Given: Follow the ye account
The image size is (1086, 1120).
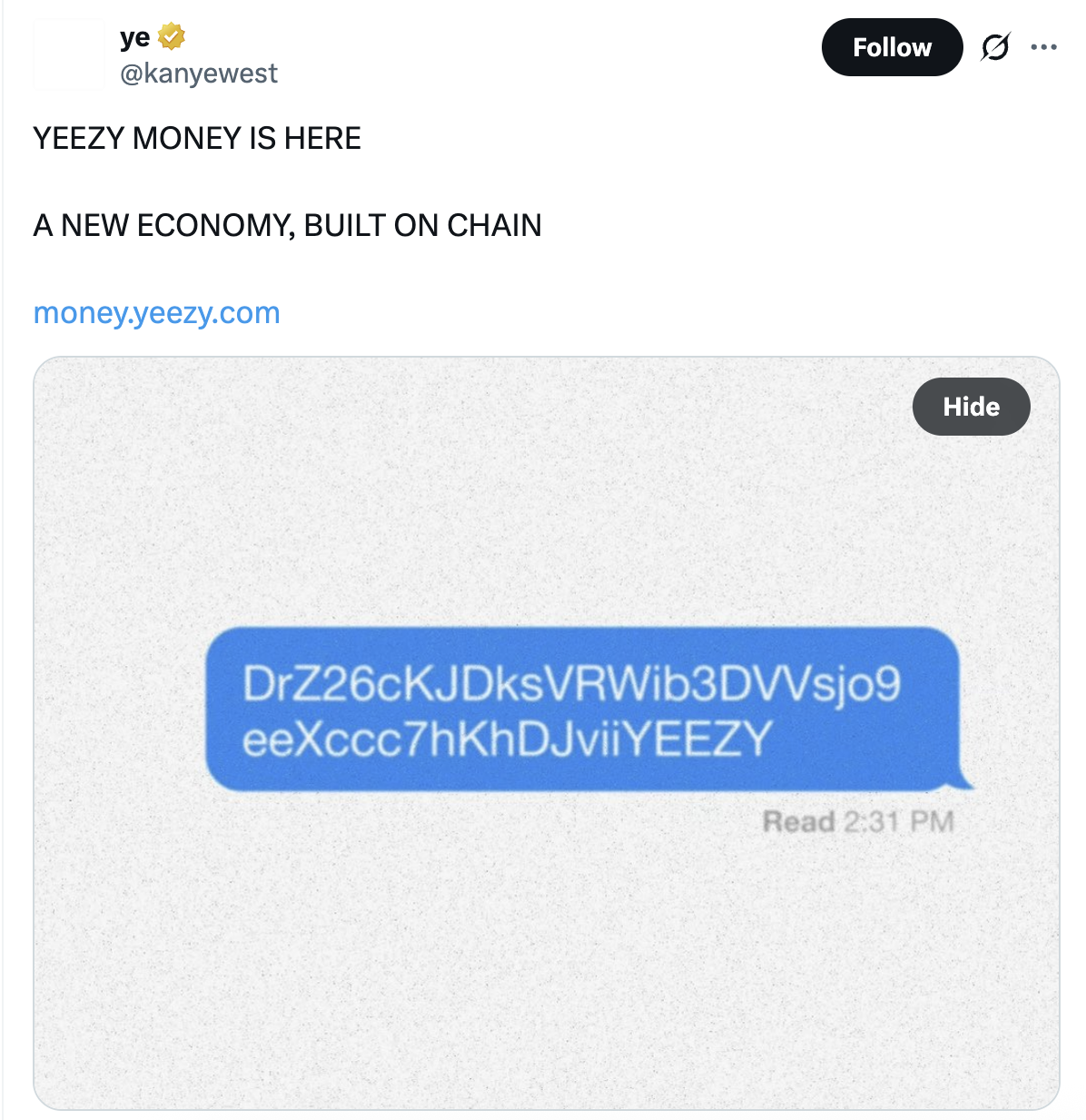Looking at the screenshot, I should point(891,47).
